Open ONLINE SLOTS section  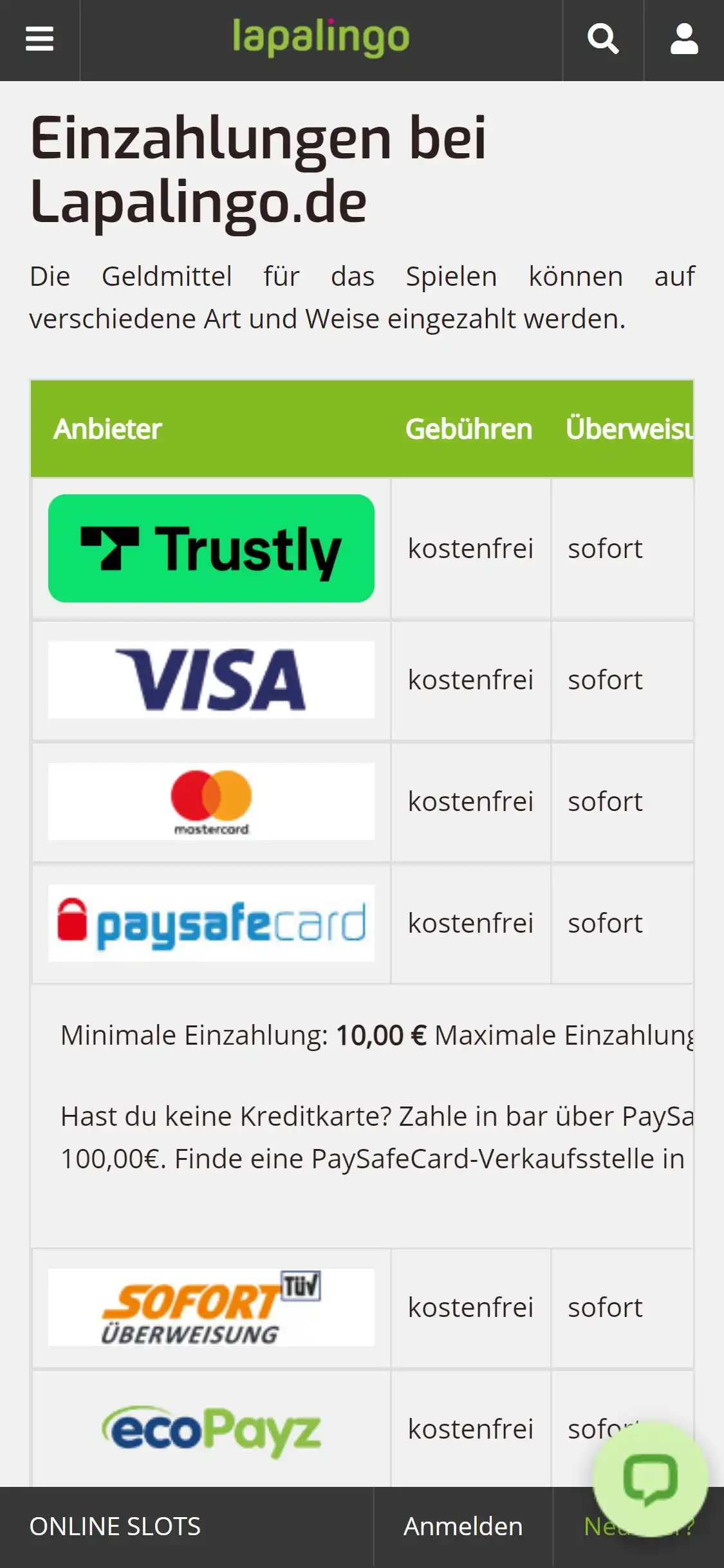click(115, 1526)
